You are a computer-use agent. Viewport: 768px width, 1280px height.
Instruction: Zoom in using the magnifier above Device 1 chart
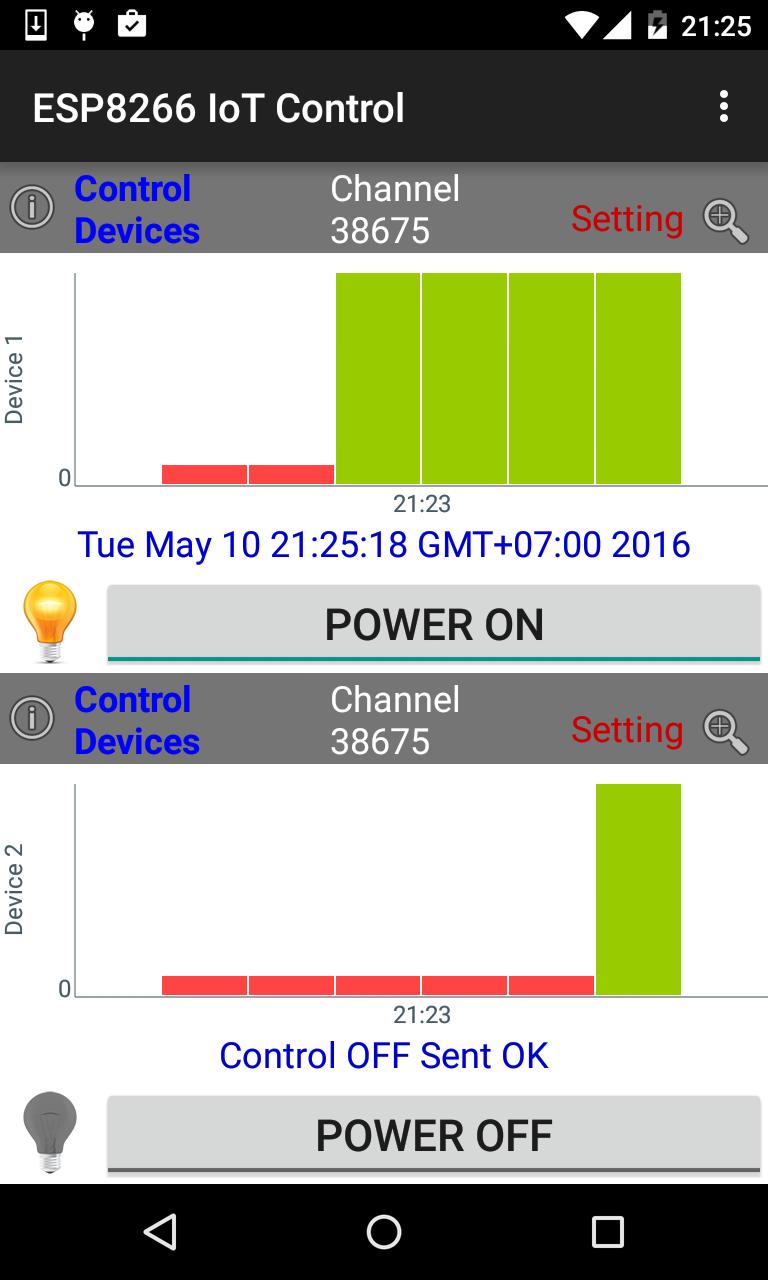click(x=725, y=220)
